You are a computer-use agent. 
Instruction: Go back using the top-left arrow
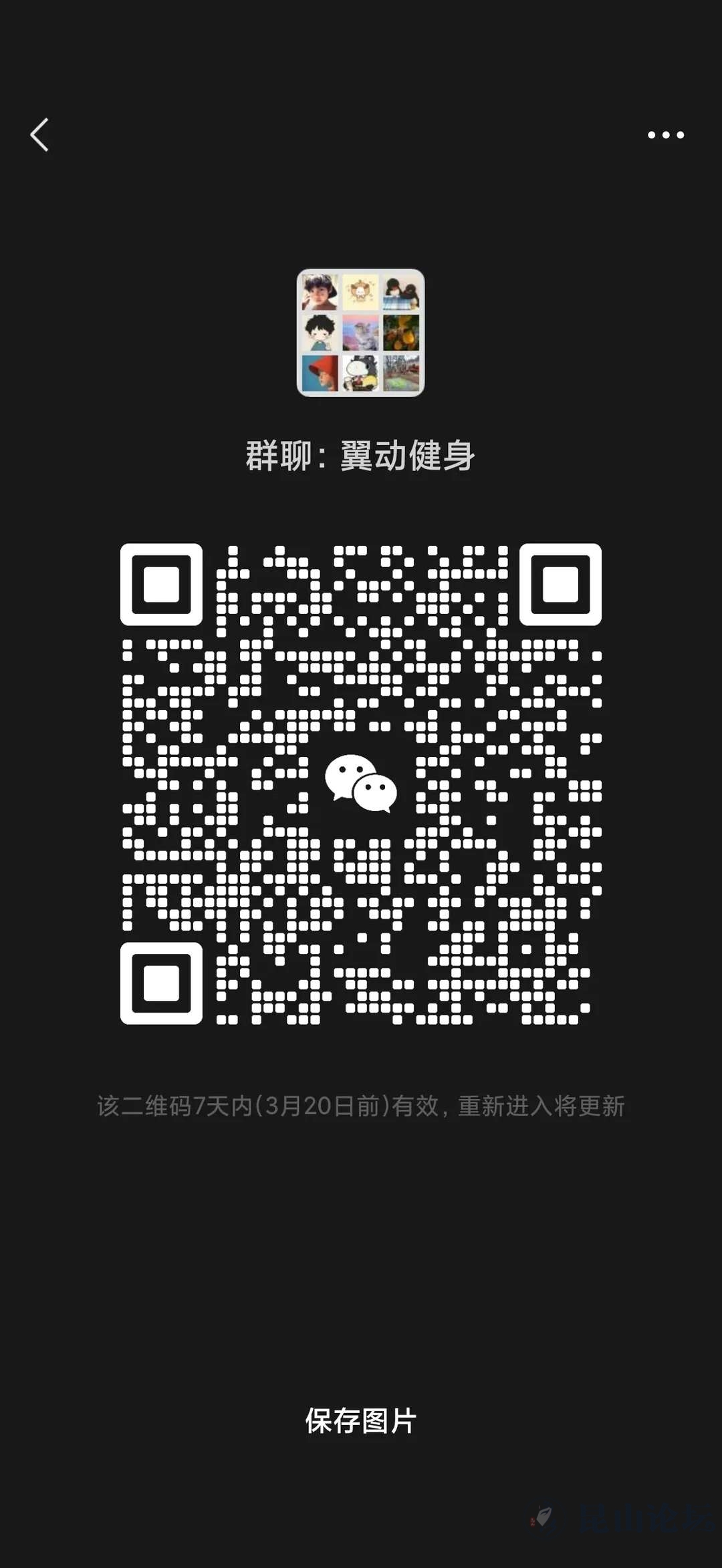click(x=40, y=135)
